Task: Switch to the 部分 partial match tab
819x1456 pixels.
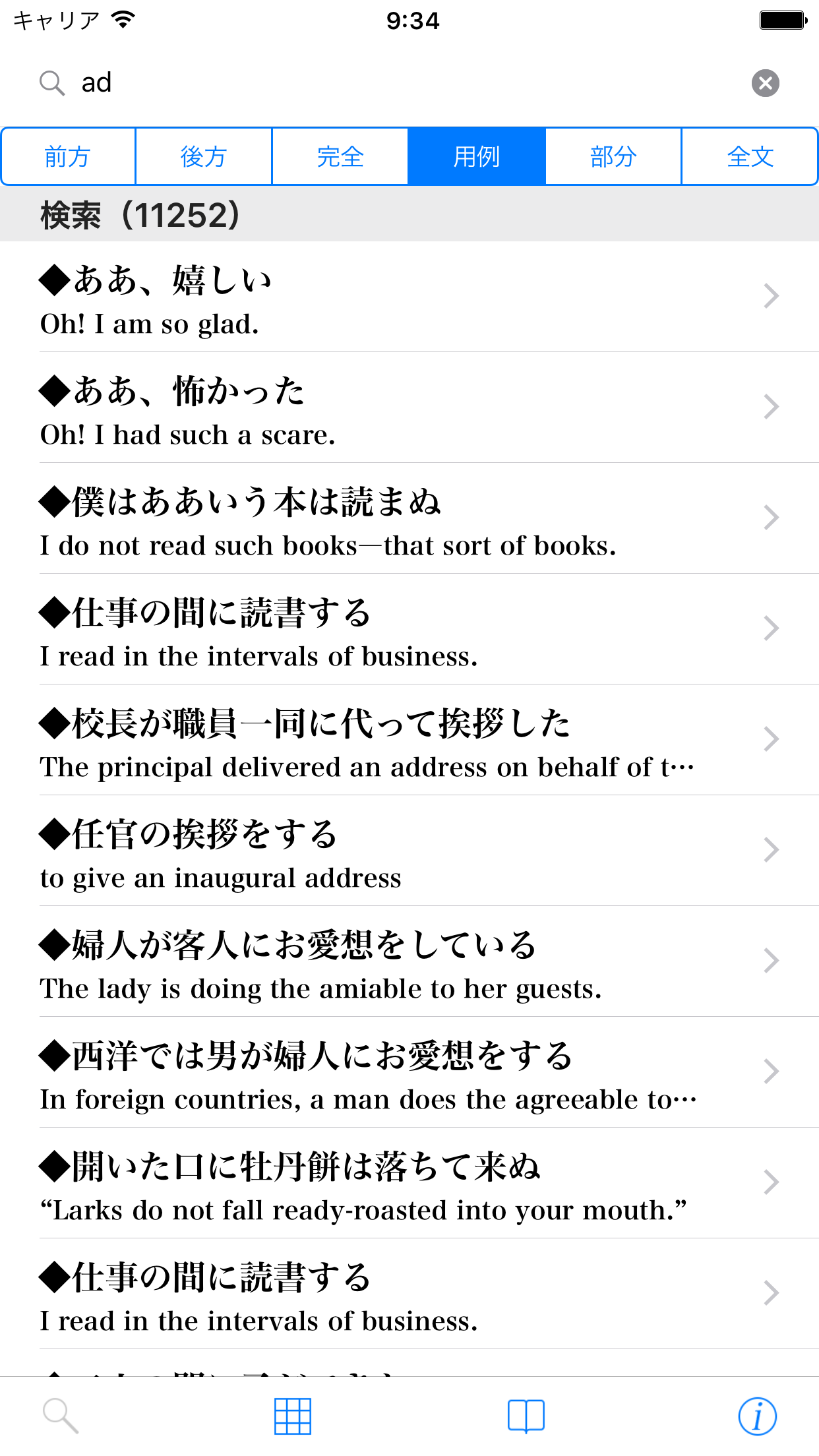Action: (x=613, y=157)
